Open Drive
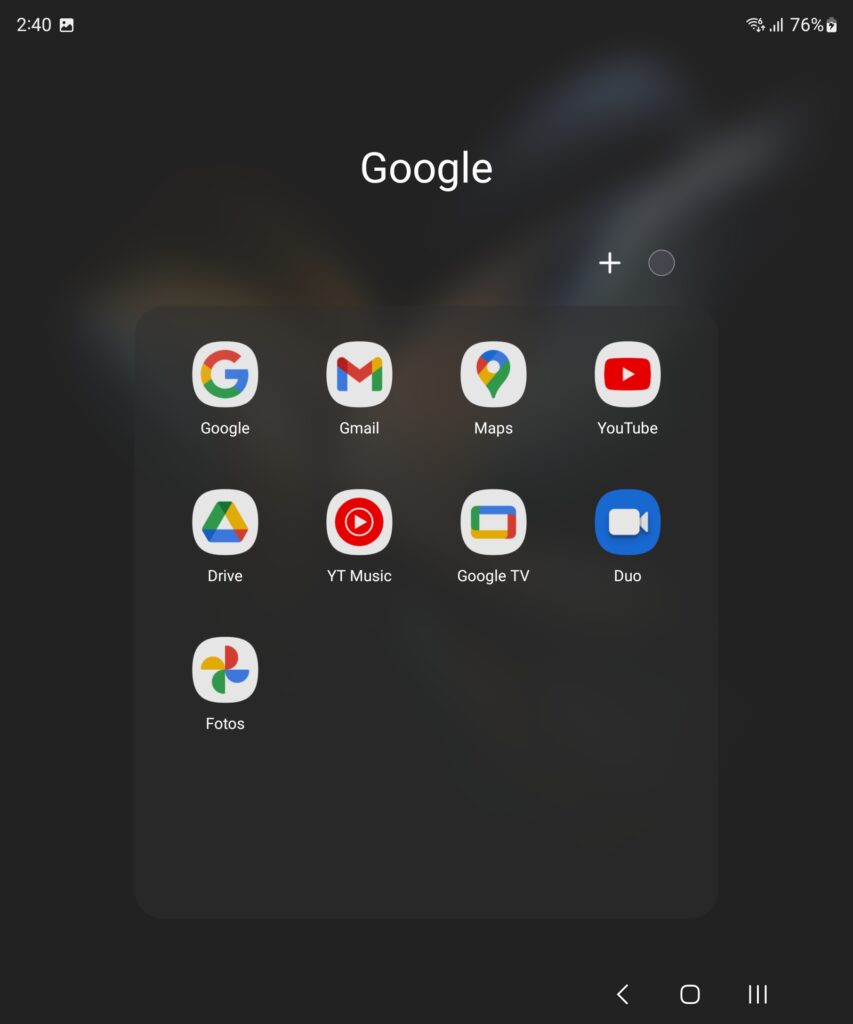853x1024 pixels. click(x=225, y=522)
